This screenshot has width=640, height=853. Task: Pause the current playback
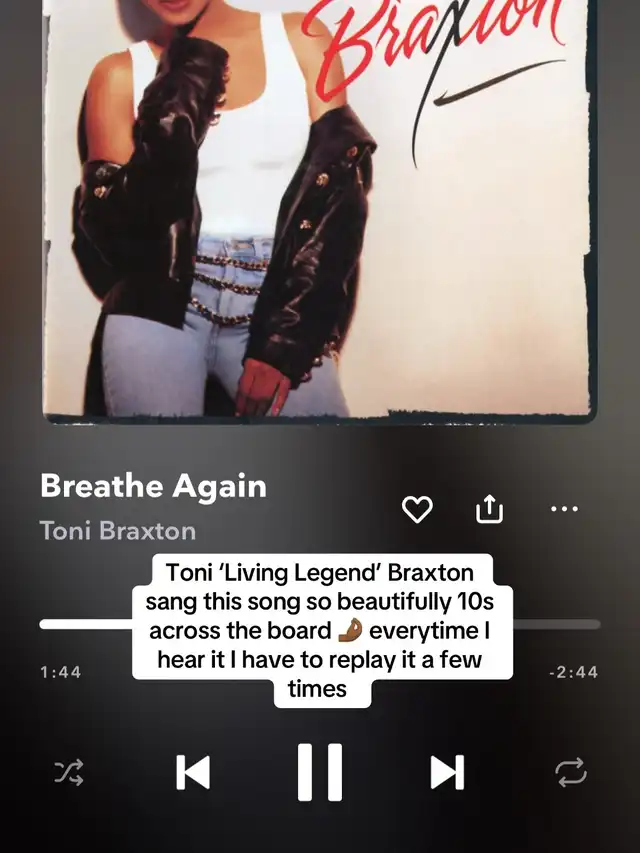320,772
